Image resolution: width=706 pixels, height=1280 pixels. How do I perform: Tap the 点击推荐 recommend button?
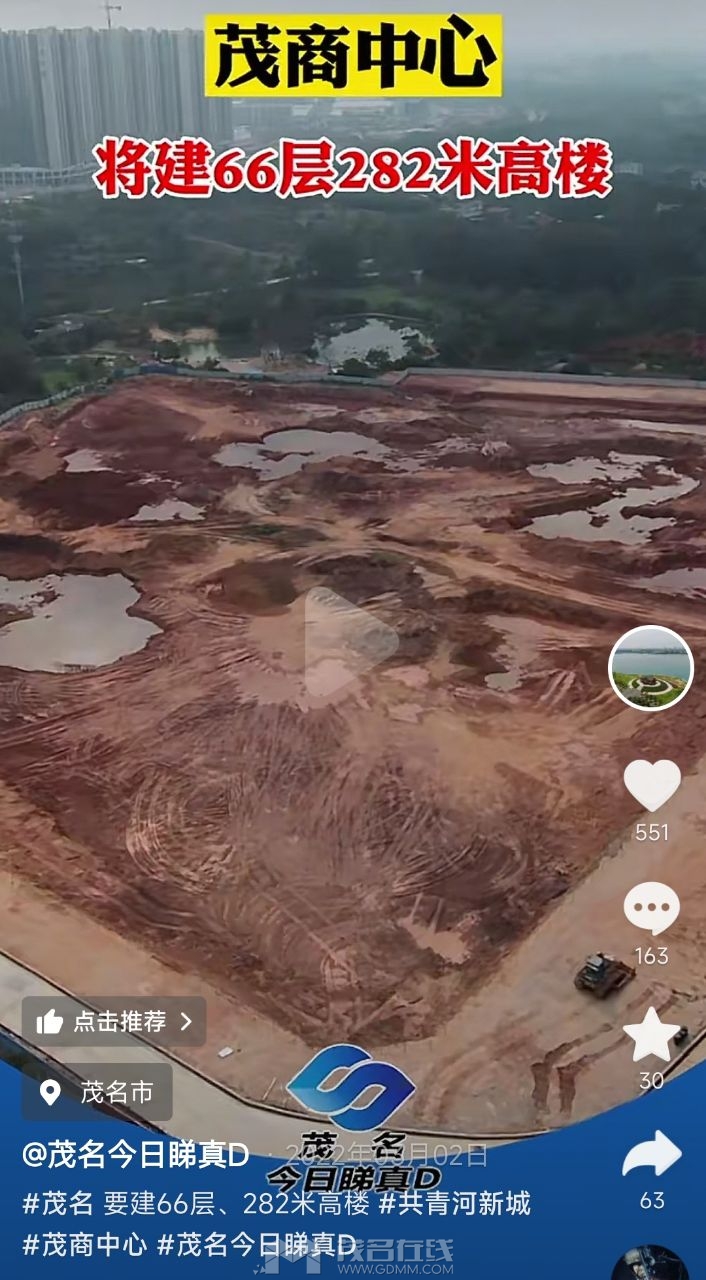tap(114, 1021)
